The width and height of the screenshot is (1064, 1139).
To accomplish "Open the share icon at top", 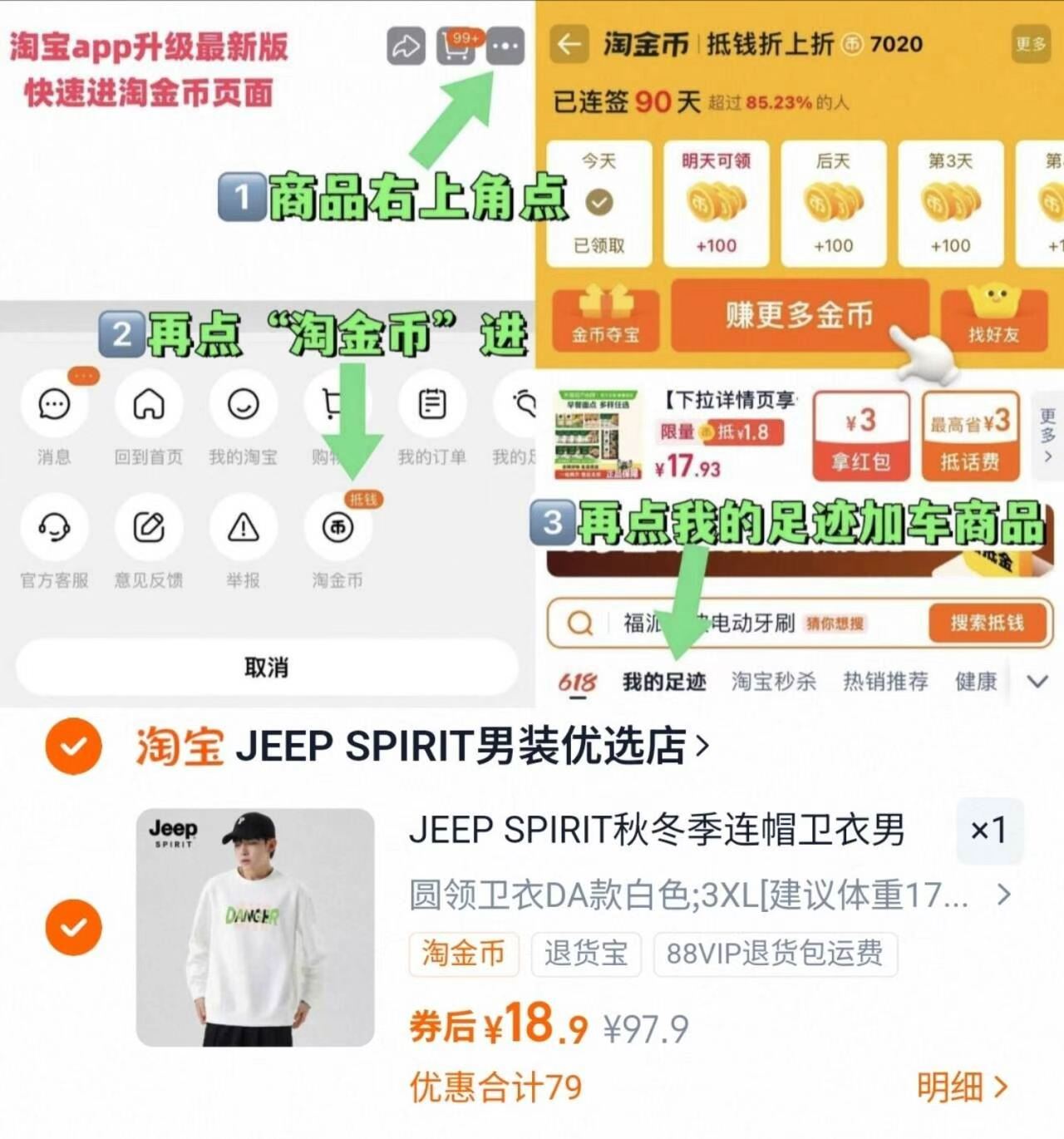I will 405,47.
